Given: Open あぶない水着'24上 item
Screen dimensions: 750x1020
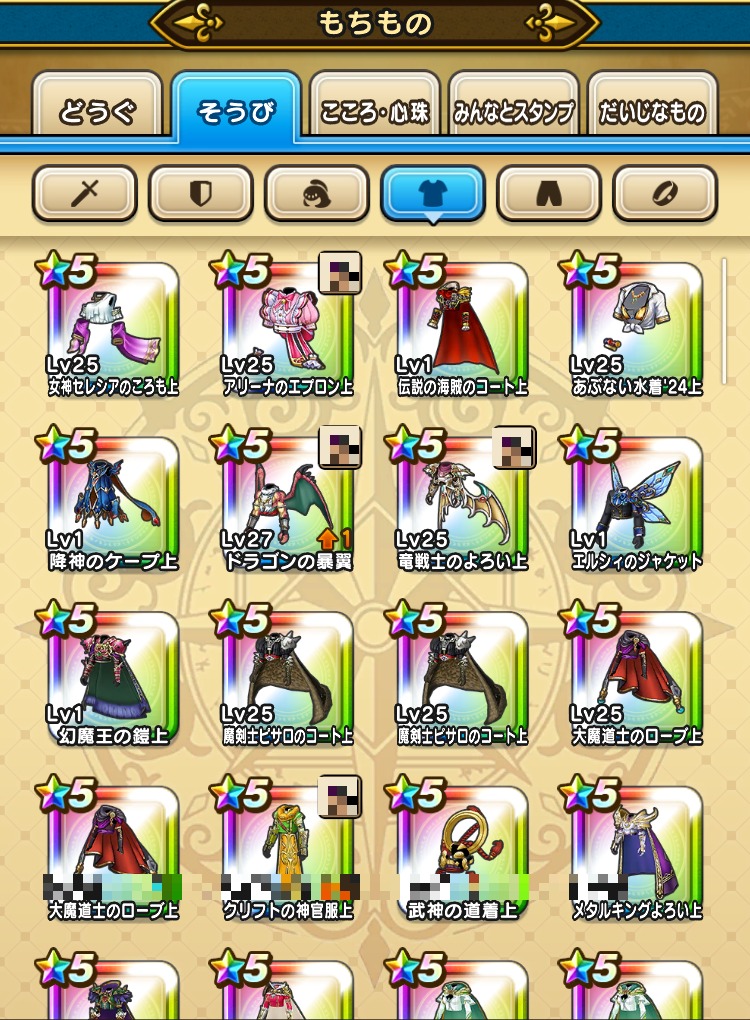Looking at the screenshot, I should pyautogui.click(x=637, y=327).
